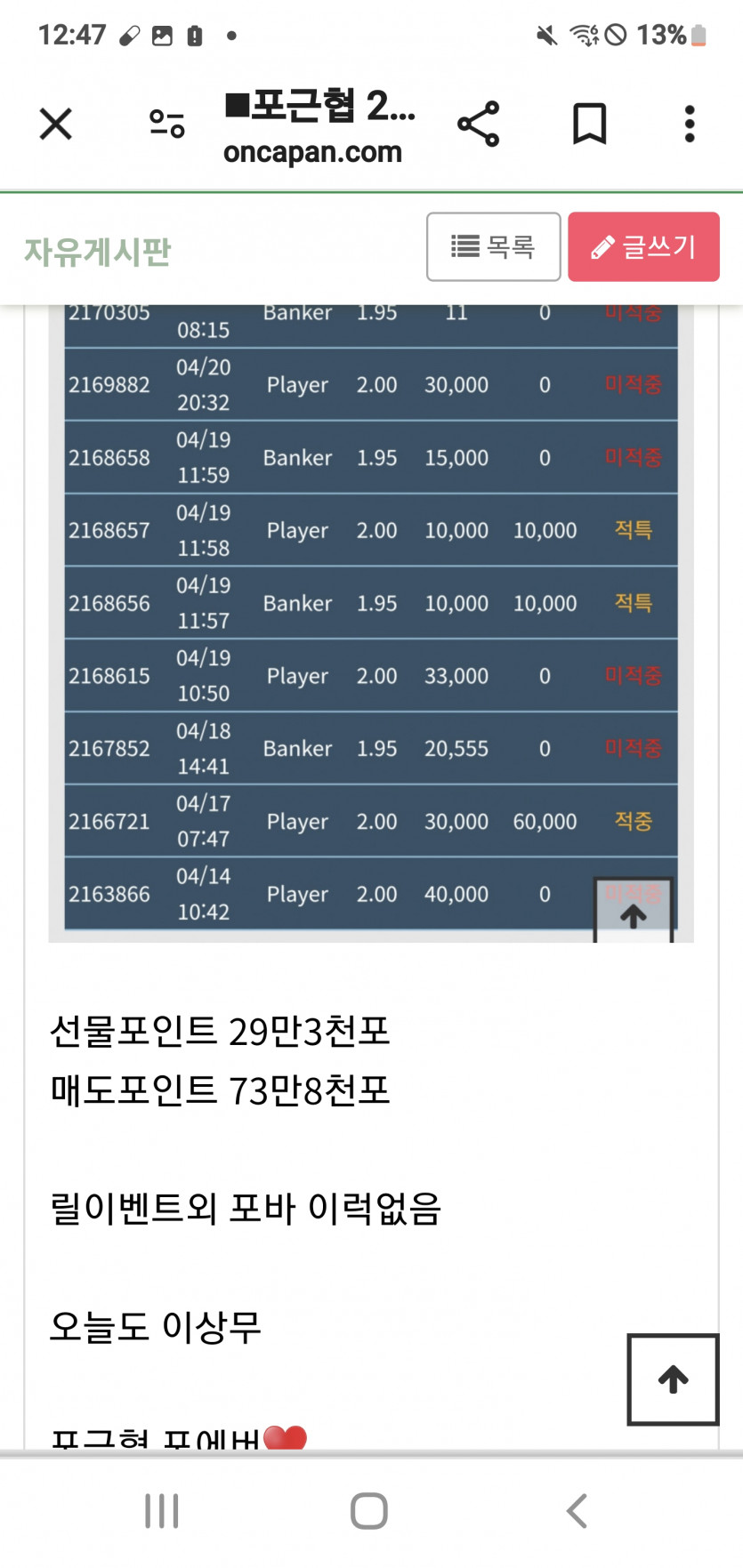Viewport: 743px width, 1568px height.
Task: Tap the system back button
Action: [x=577, y=1510]
